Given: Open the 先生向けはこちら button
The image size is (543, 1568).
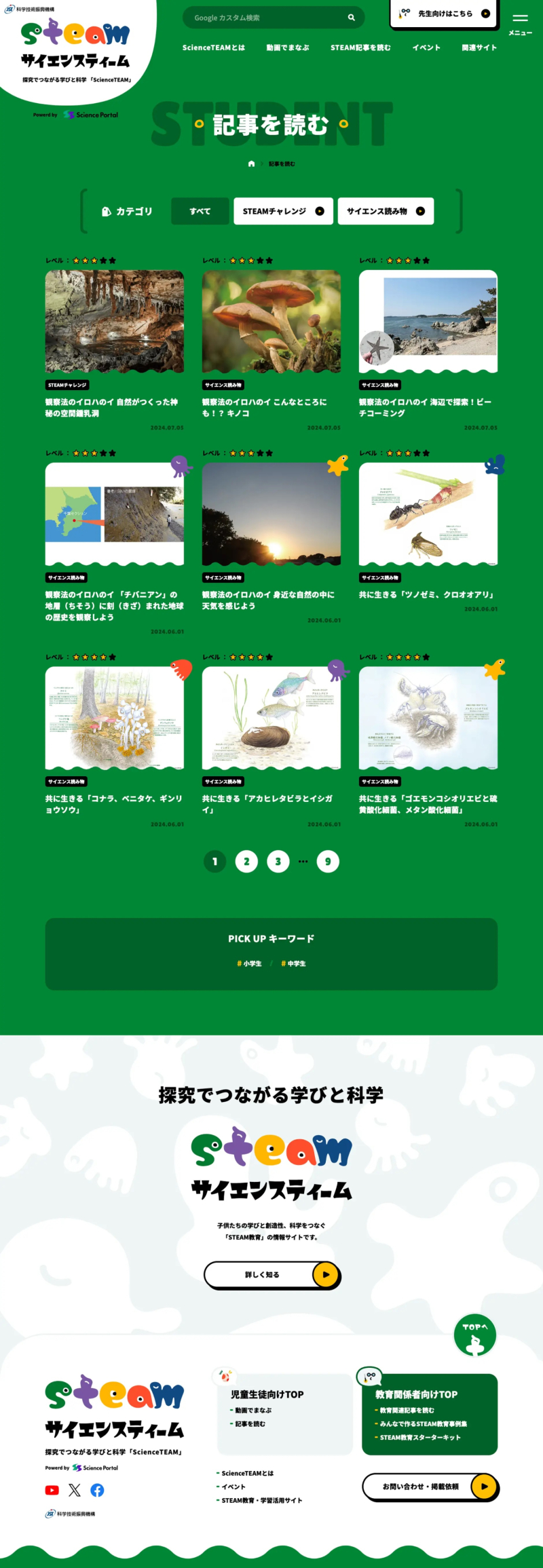Looking at the screenshot, I should (445, 14).
